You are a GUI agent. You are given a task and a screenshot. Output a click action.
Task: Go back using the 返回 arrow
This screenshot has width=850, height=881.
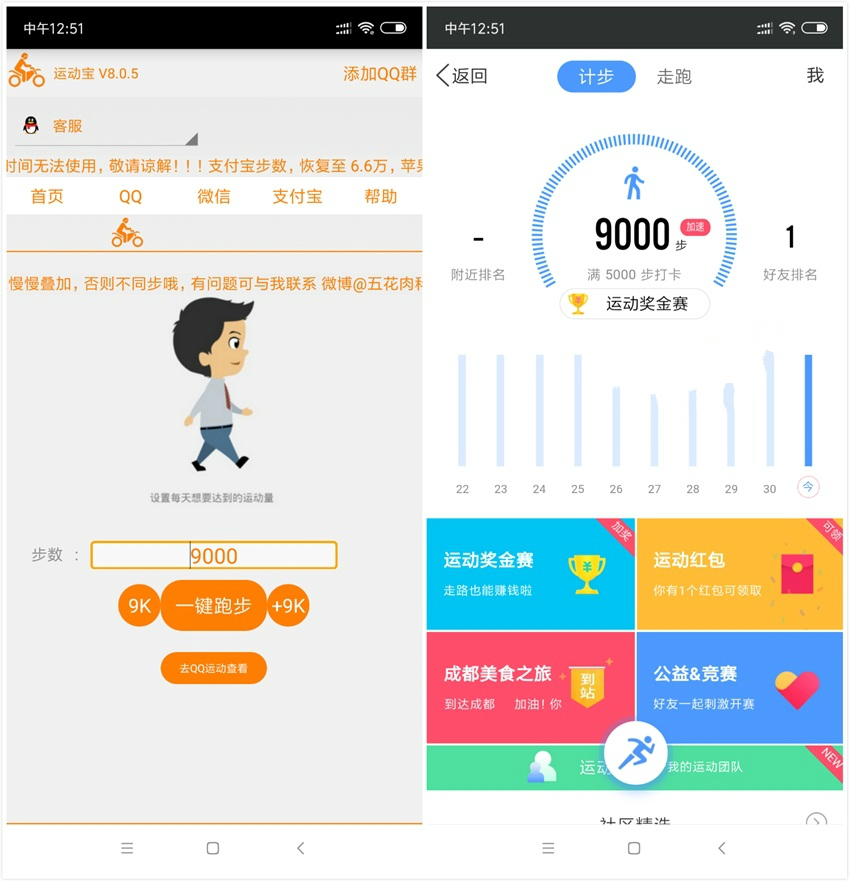tap(461, 76)
